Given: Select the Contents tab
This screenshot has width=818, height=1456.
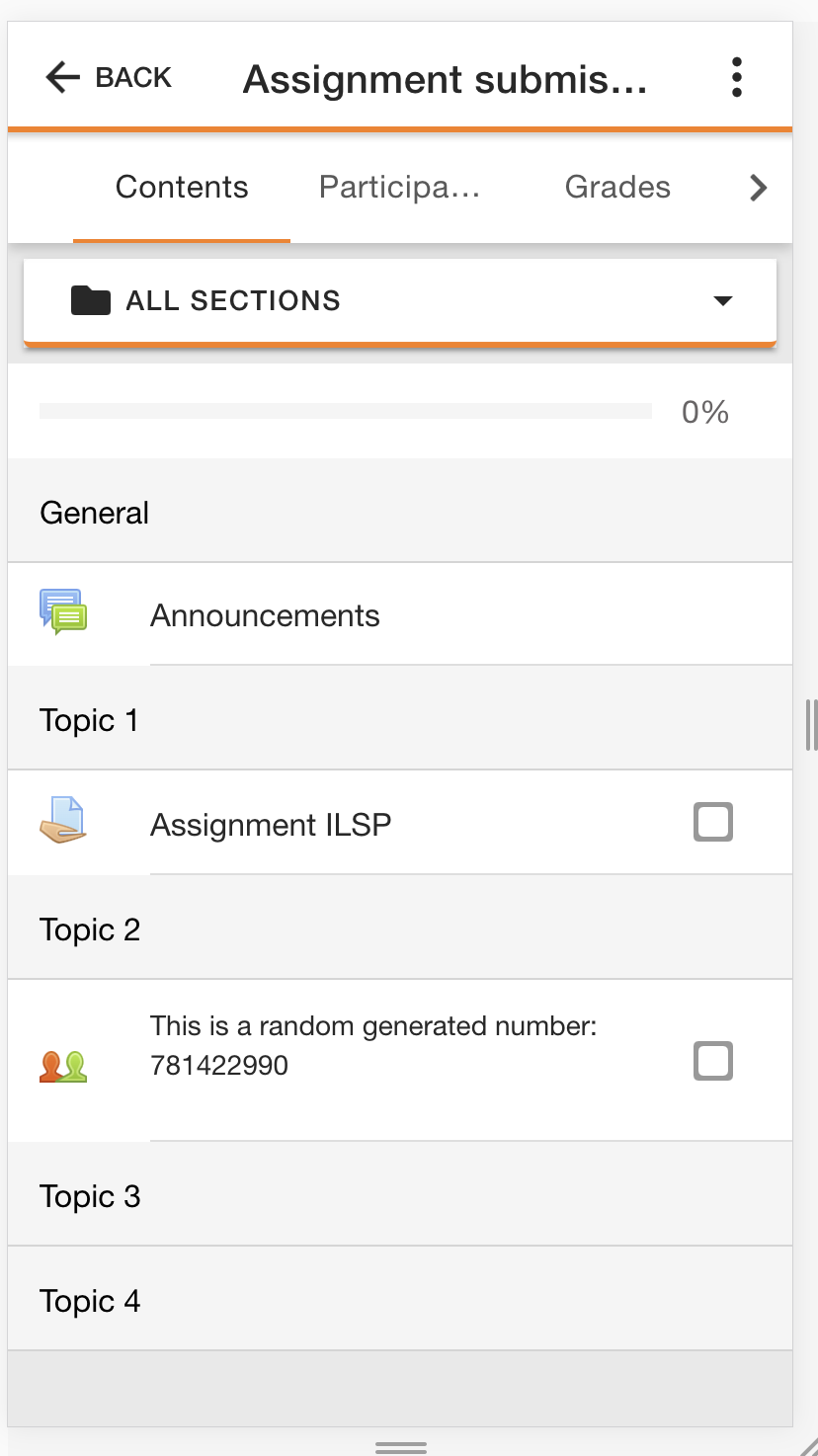Looking at the screenshot, I should click(182, 187).
